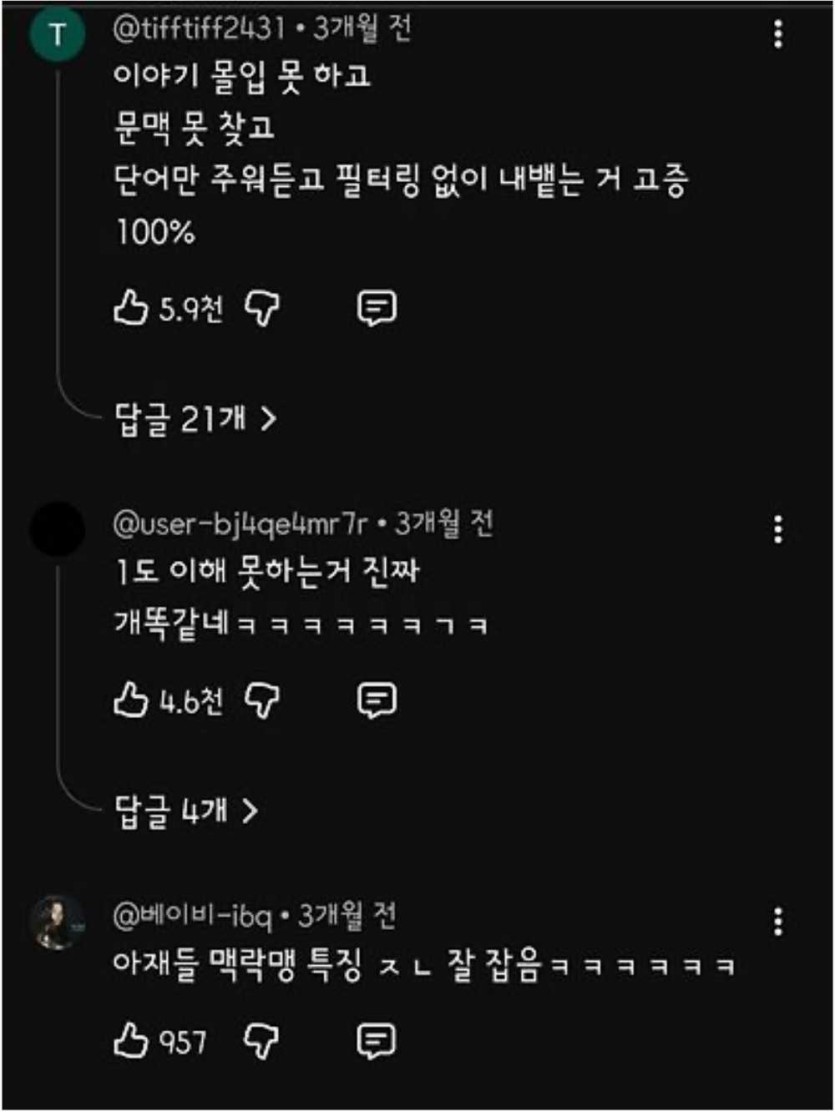Reply to the @user-bj4qe4mr7r comment

pos(377,700)
